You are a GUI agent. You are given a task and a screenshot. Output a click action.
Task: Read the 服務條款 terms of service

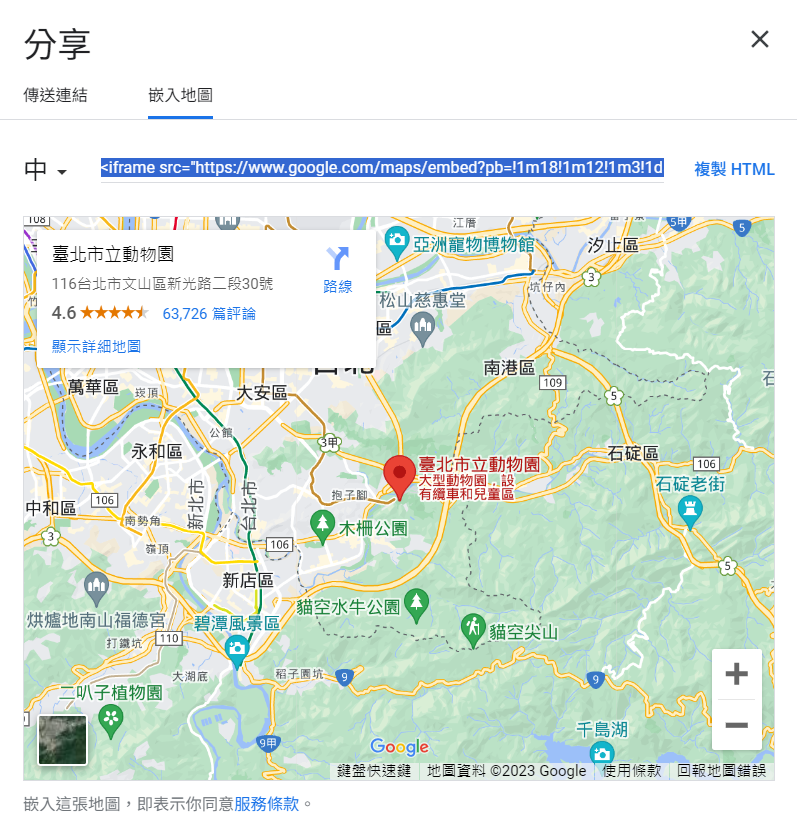pos(266,803)
